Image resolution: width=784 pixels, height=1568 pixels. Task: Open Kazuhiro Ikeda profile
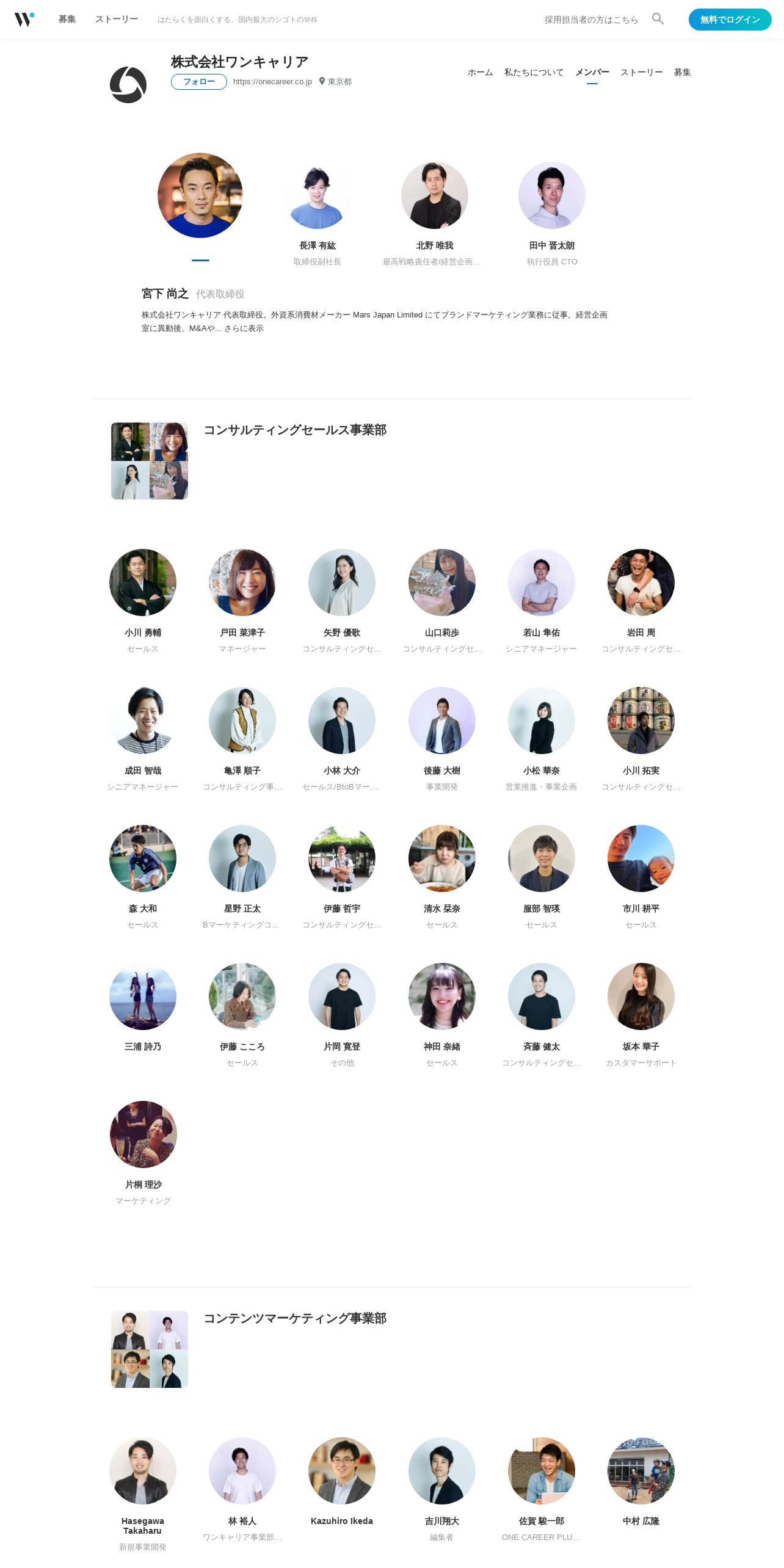[x=341, y=1471]
